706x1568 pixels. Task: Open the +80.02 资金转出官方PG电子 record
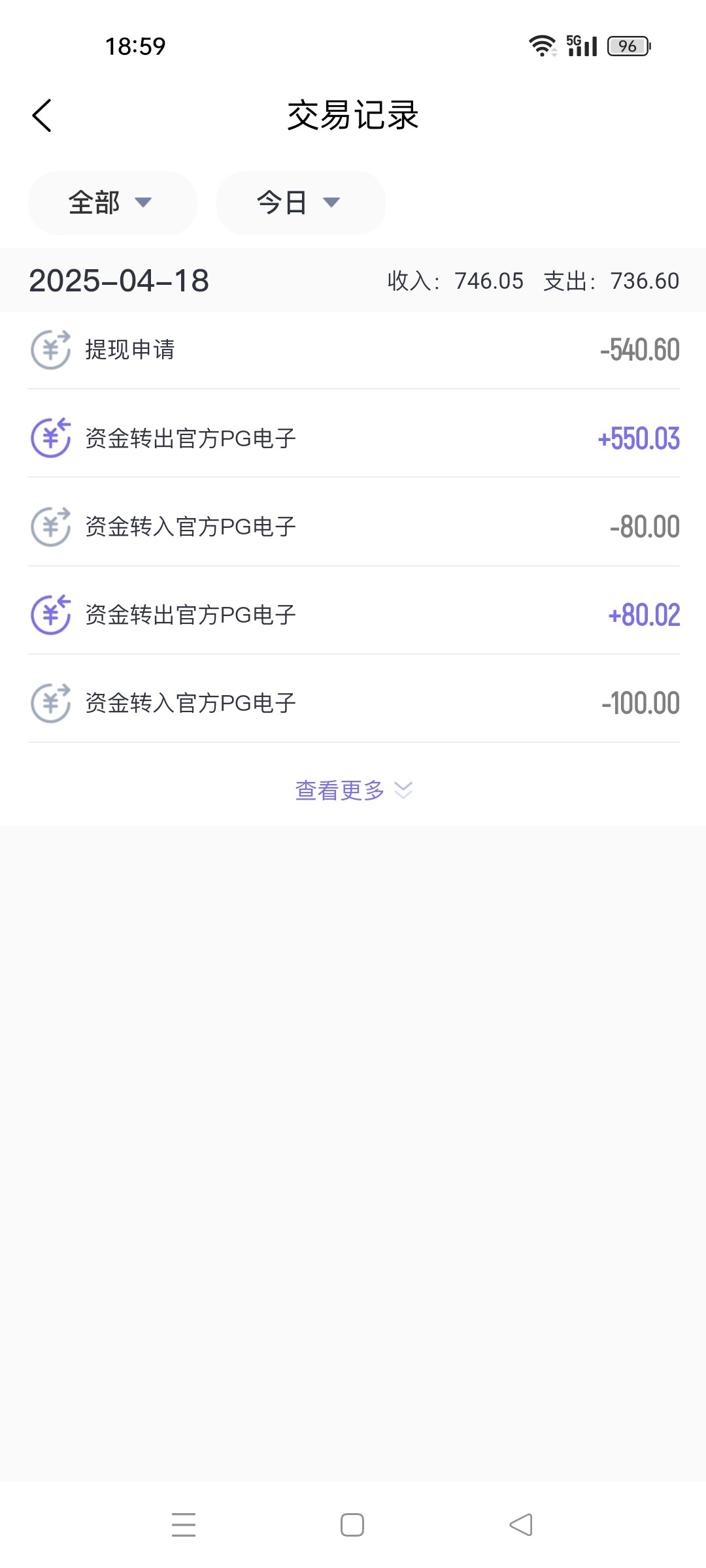[x=354, y=615]
